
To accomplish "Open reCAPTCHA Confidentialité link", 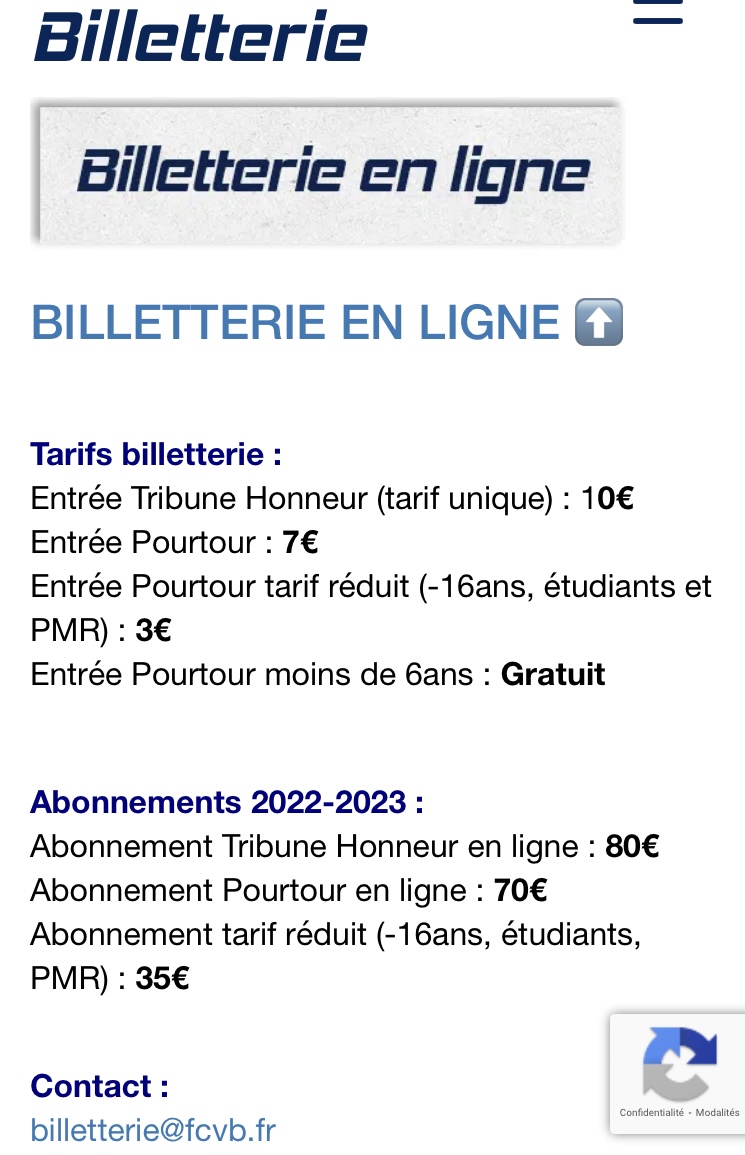I will click(x=651, y=1112).
